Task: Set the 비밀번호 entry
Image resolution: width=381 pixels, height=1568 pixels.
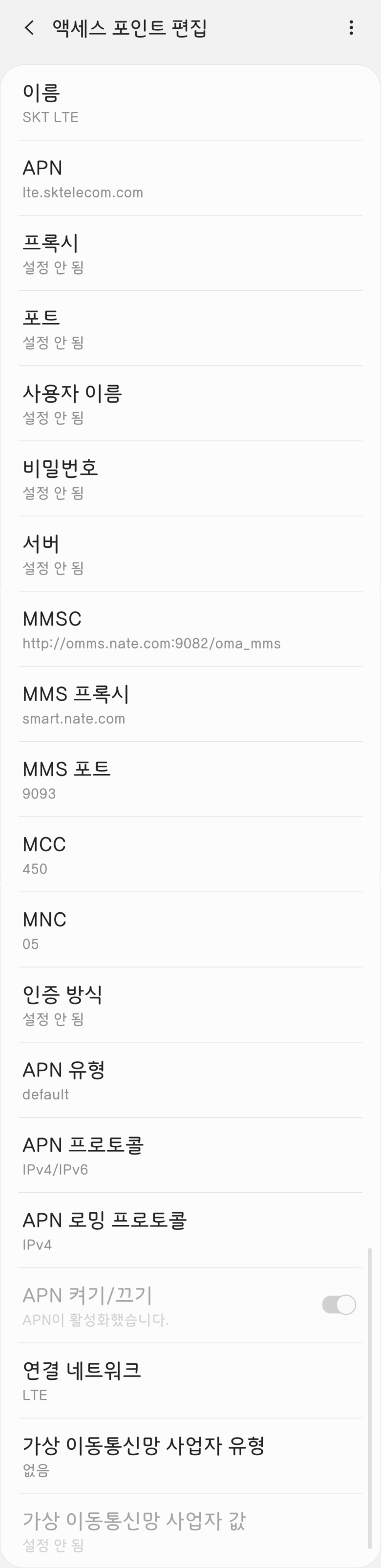Action: click(190, 479)
